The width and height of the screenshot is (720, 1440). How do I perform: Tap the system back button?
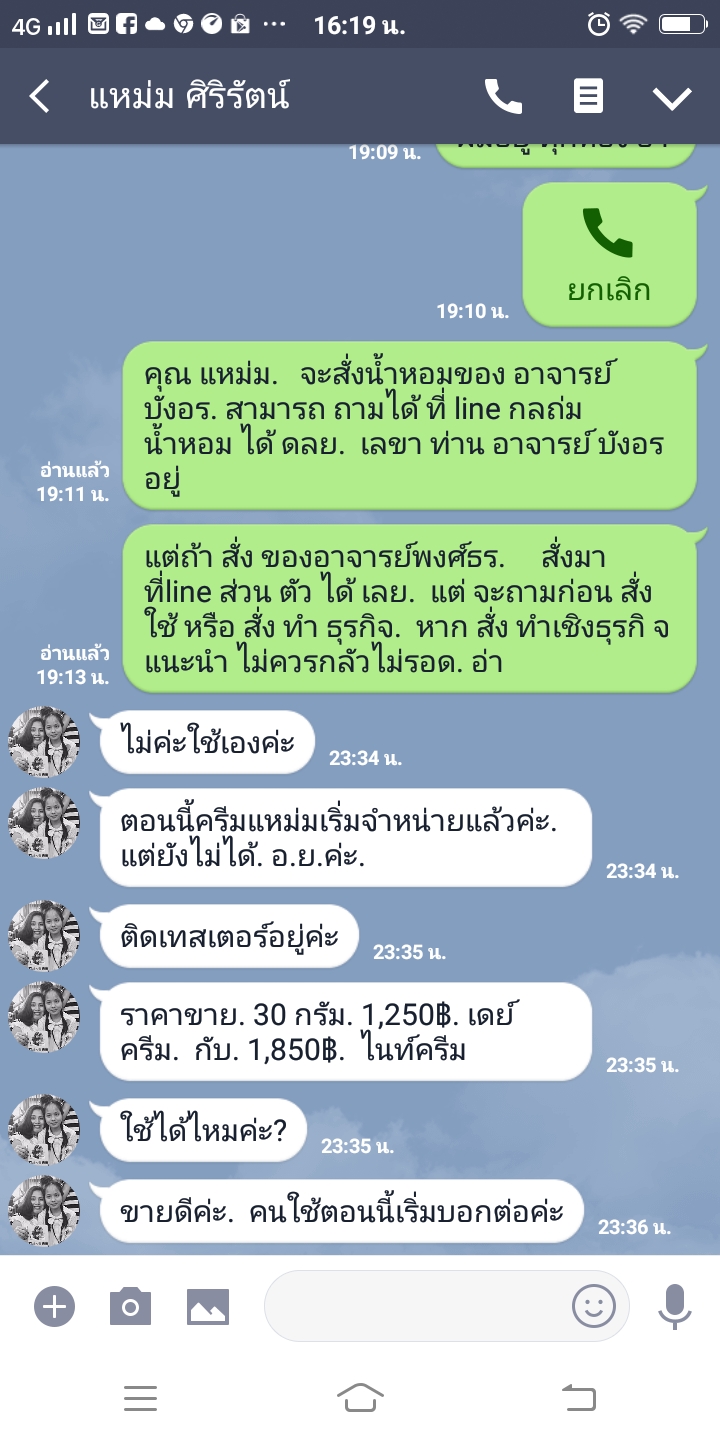click(x=578, y=1398)
